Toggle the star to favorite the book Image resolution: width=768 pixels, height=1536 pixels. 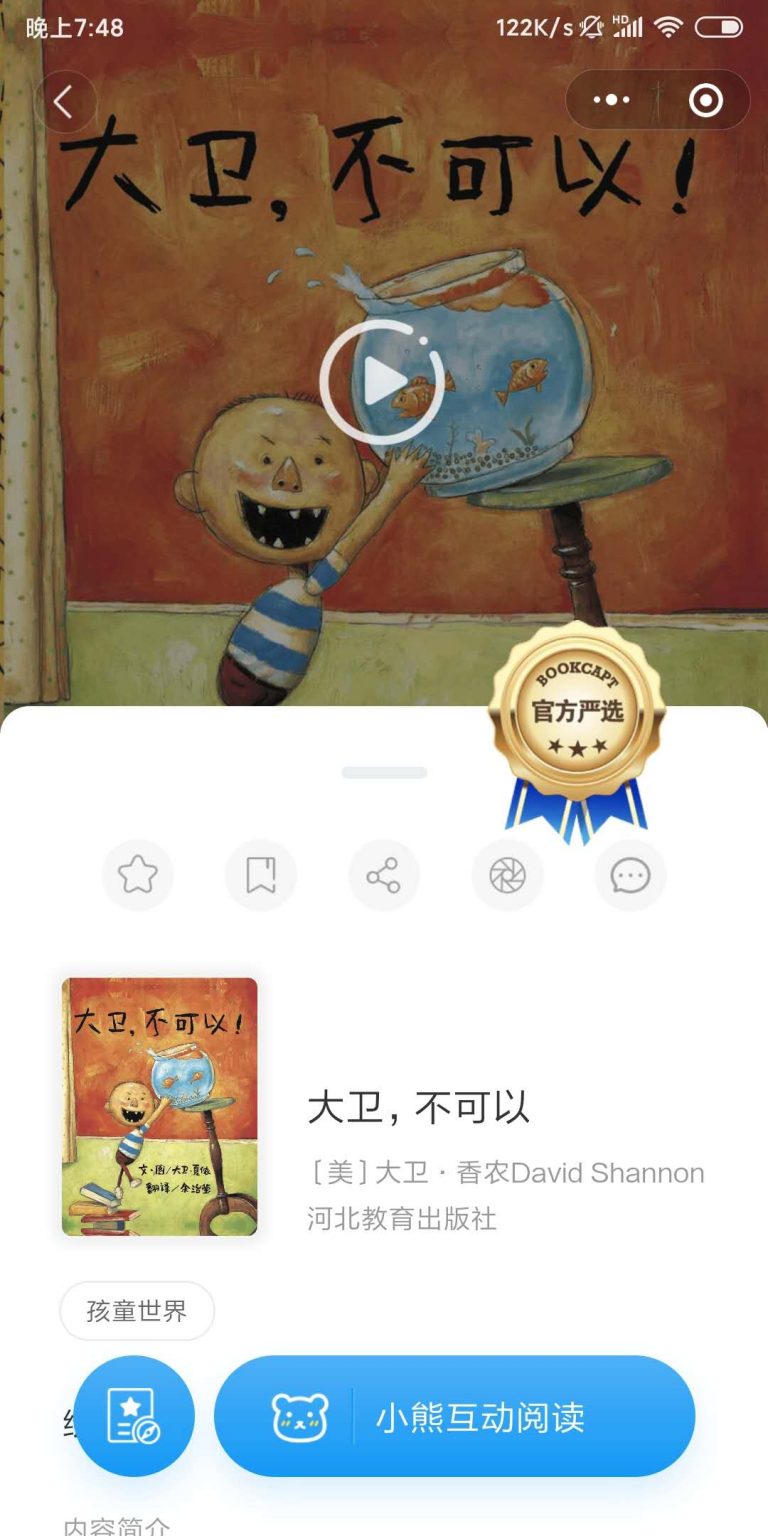[x=138, y=874]
